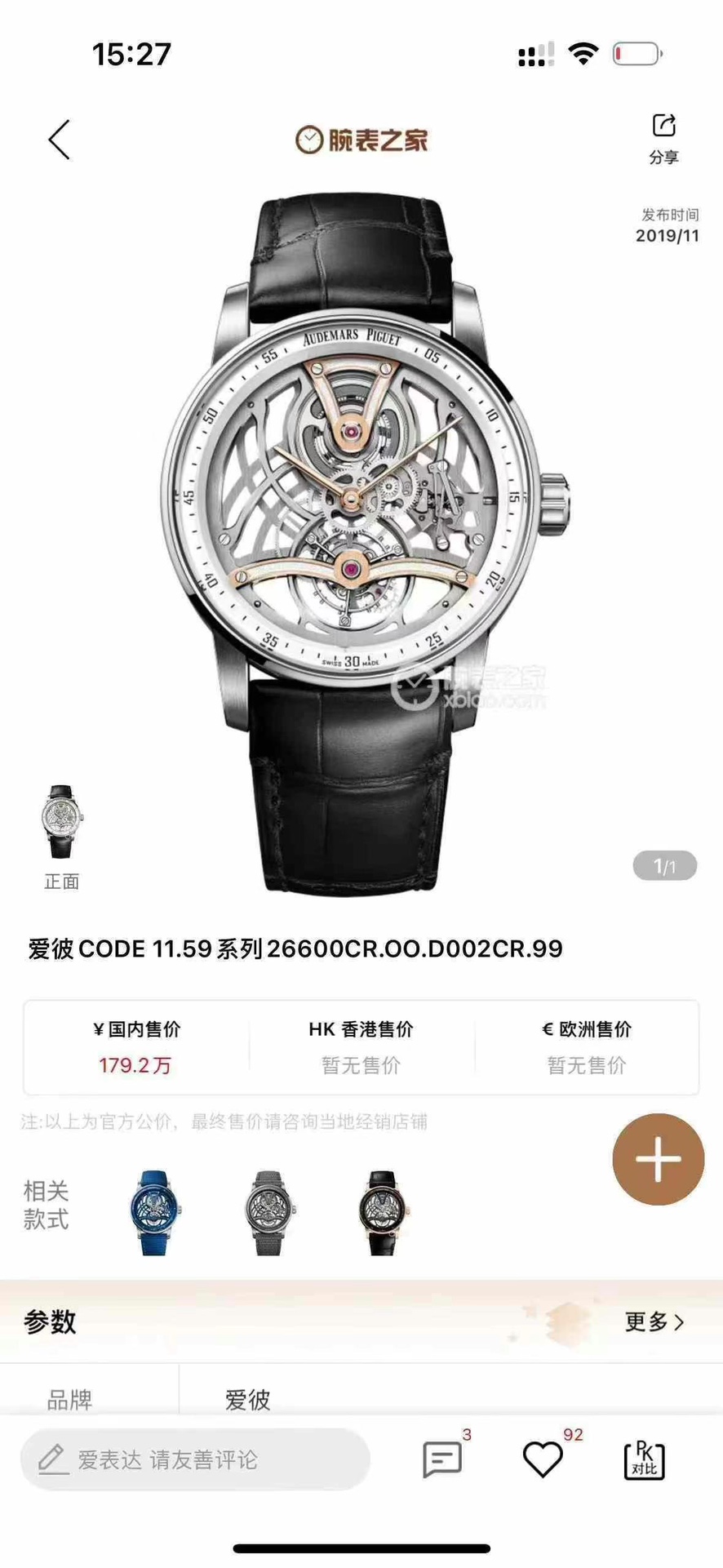The image size is (723, 1568).
Task: Tap the comment input field
Action: click(x=196, y=1459)
